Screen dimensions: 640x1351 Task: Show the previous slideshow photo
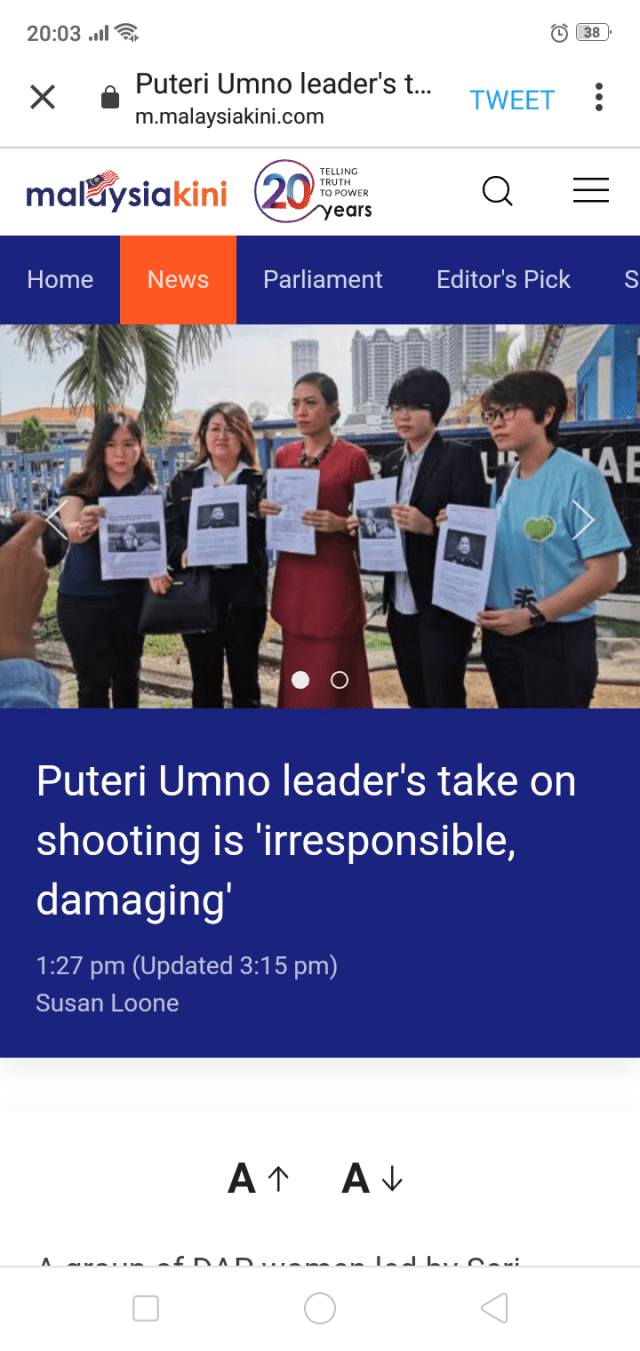[x=56, y=519]
